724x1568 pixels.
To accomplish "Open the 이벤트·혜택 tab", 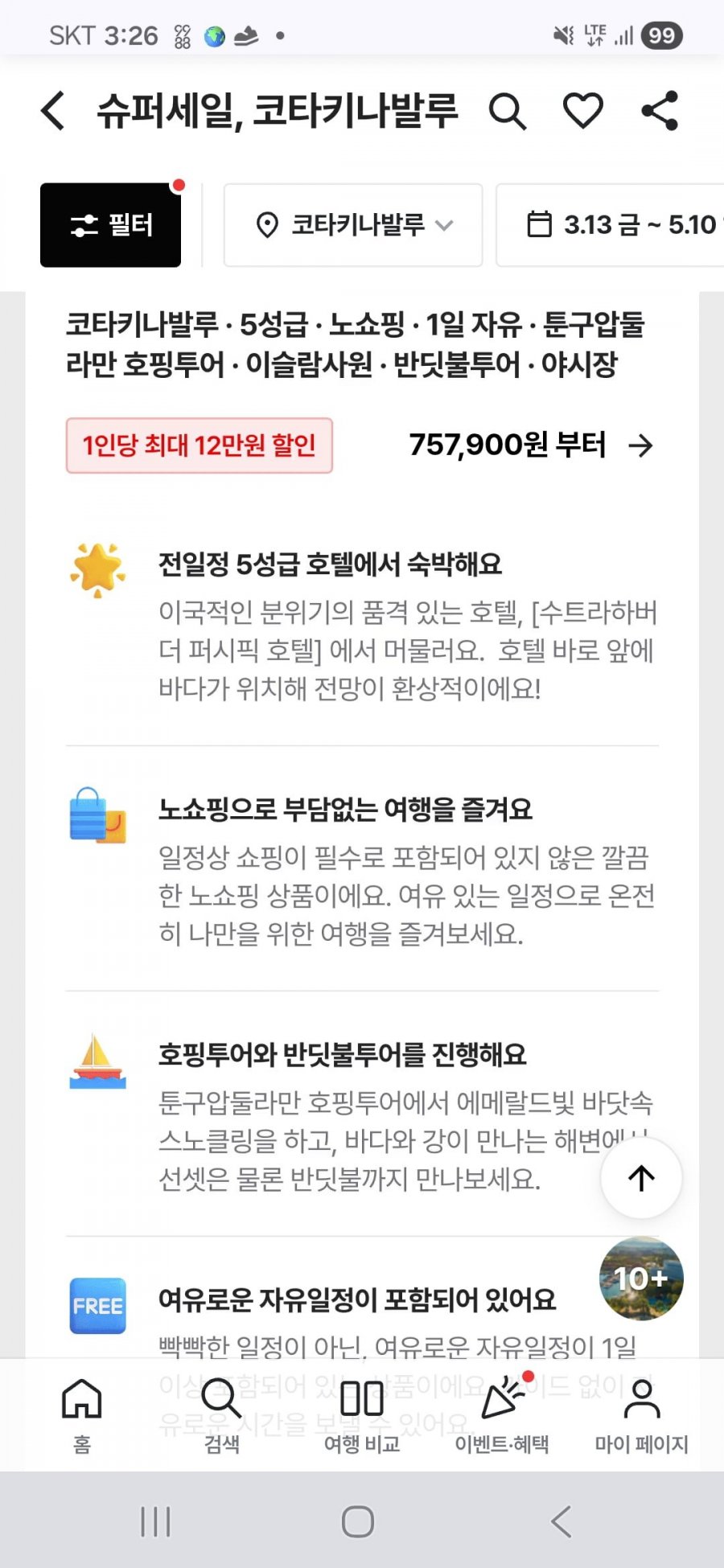I will coord(502,1415).
